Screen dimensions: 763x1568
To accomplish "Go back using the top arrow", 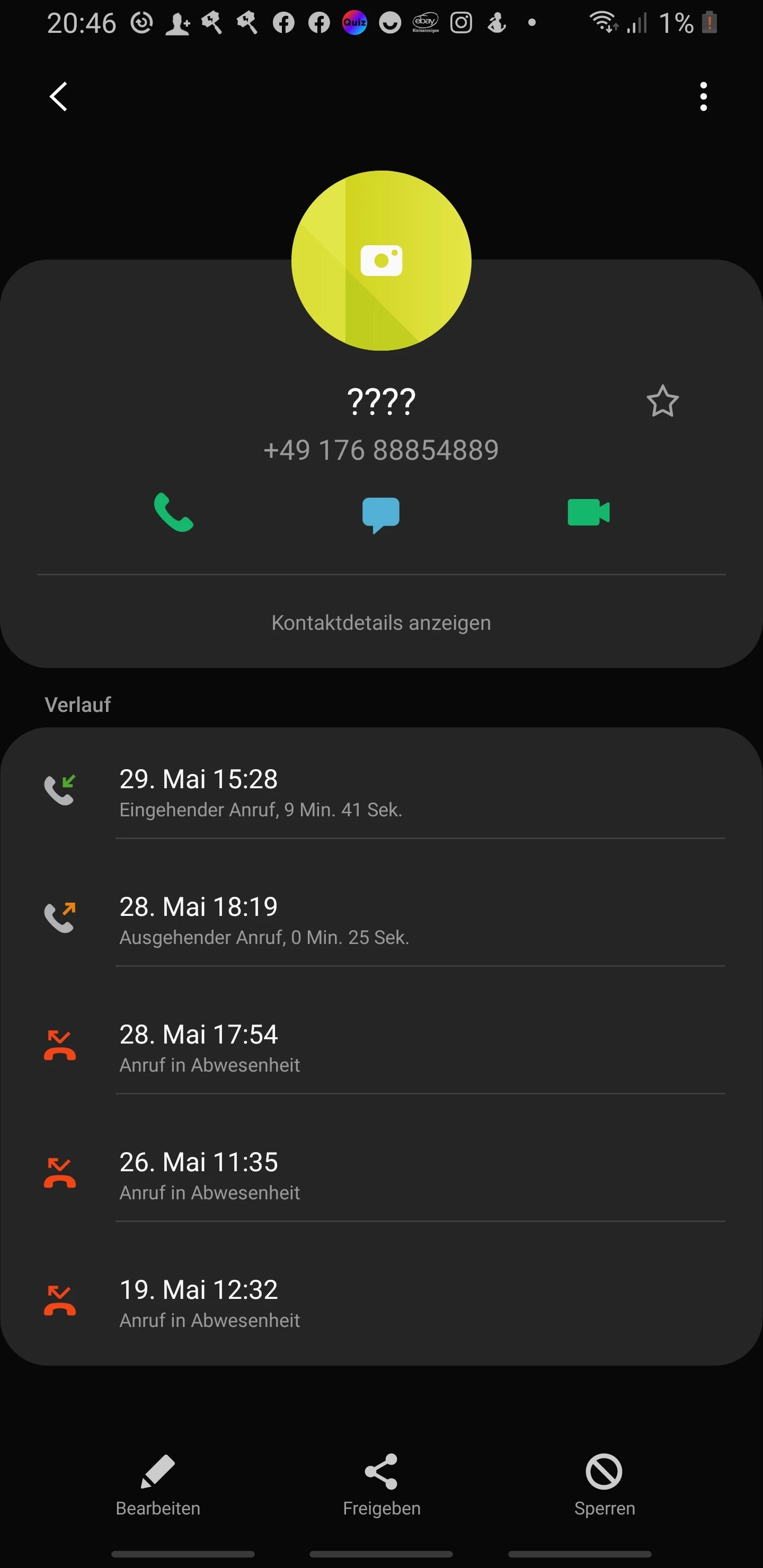I will click(x=58, y=97).
